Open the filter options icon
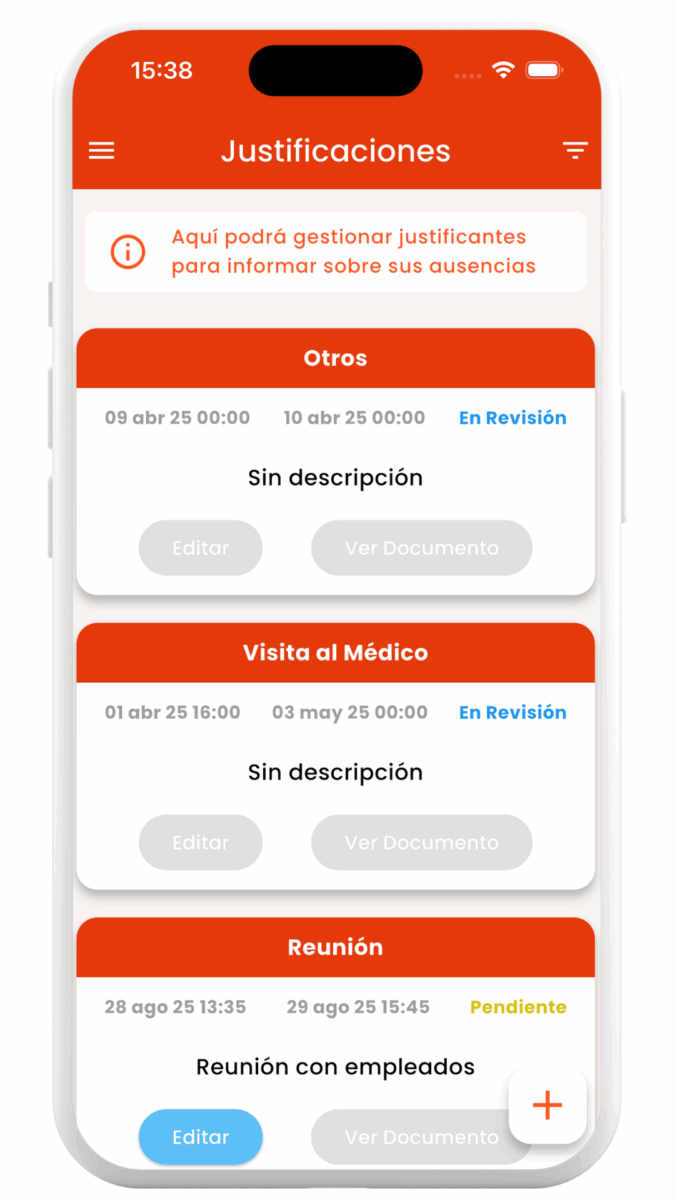This screenshot has height=1200, width=675. [574, 151]
